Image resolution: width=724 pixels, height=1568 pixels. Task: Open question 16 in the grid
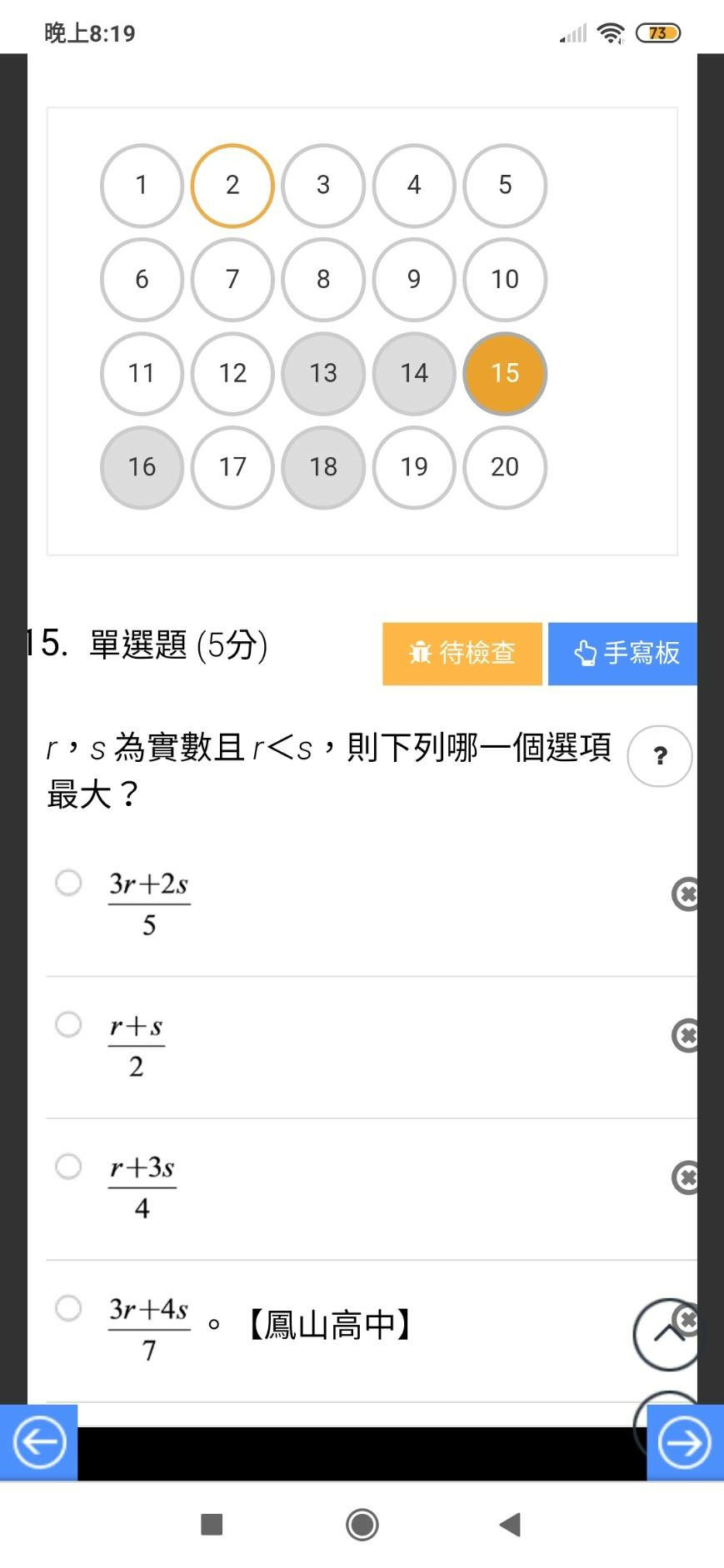[x=142, y=467]
